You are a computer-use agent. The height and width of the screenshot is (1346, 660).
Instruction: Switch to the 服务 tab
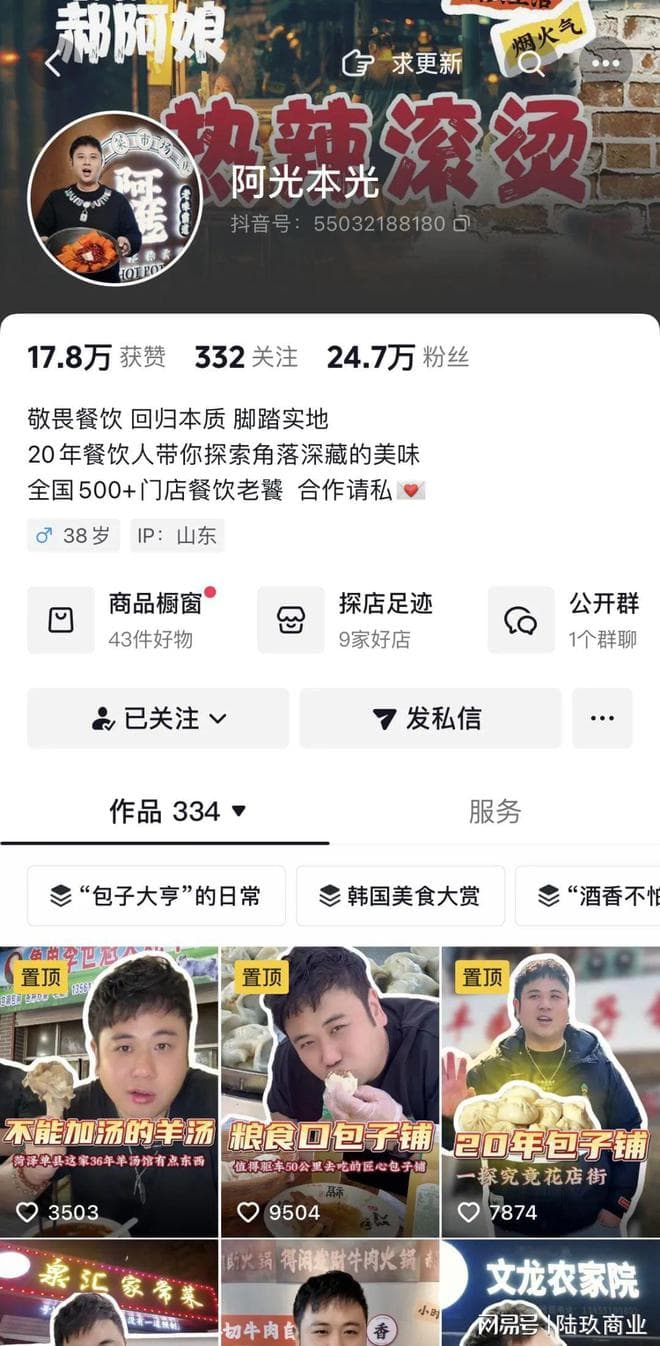[x=495, y=811]
